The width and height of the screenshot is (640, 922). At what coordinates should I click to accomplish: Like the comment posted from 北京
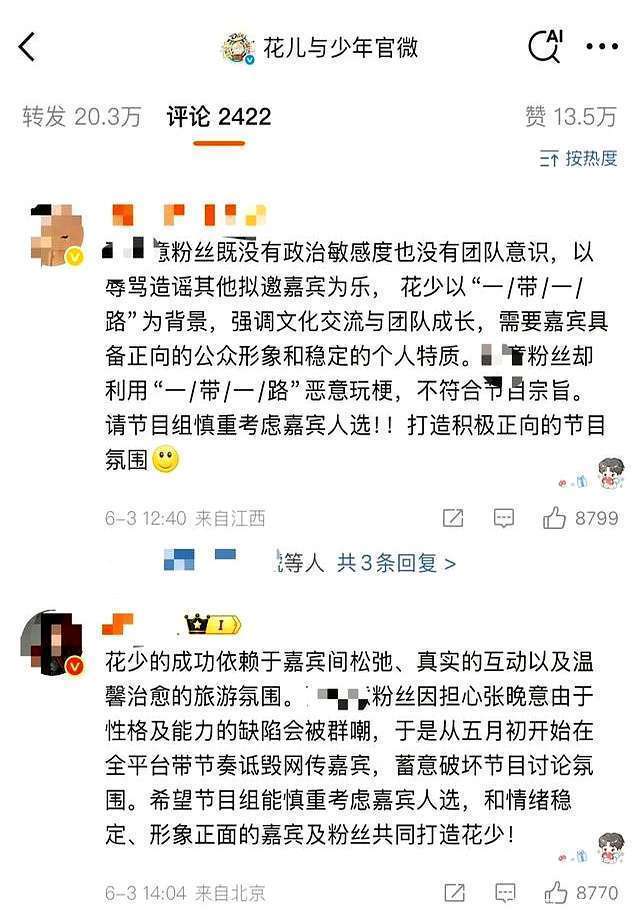coord(581,893)
